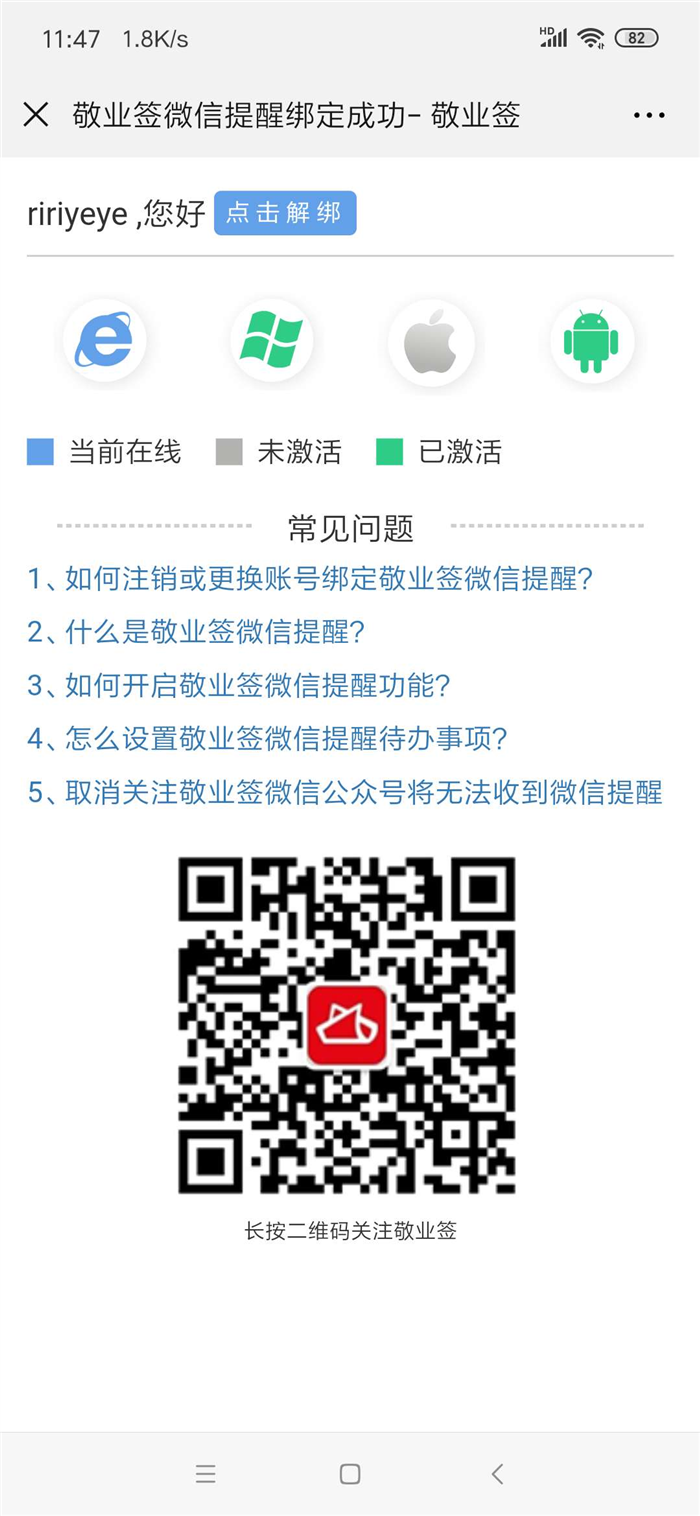700x1516 pixels.
Task: Select the Internet Explorer web icon
Action: click(x=104, y=341)
